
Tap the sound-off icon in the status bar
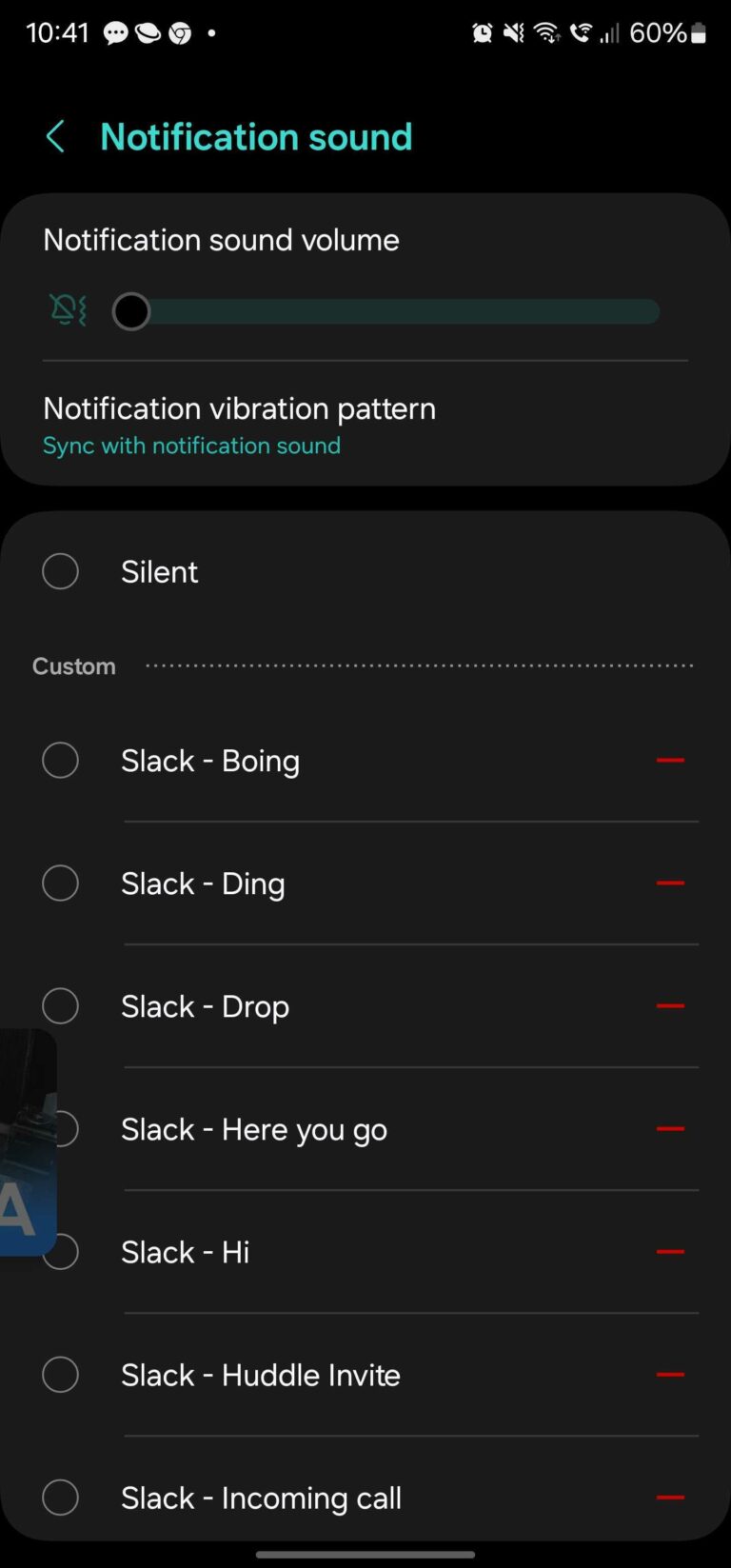pos(512,31)
